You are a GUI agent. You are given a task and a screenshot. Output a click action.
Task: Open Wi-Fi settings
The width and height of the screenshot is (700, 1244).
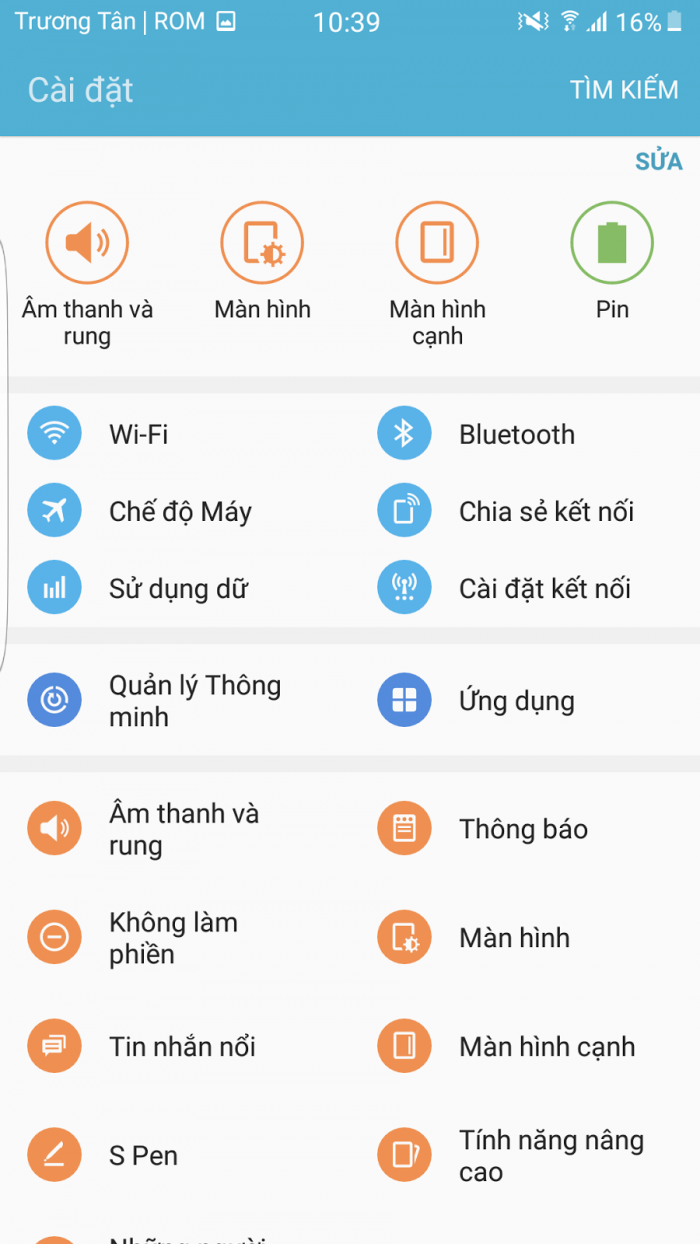click(x=138, y=434)
